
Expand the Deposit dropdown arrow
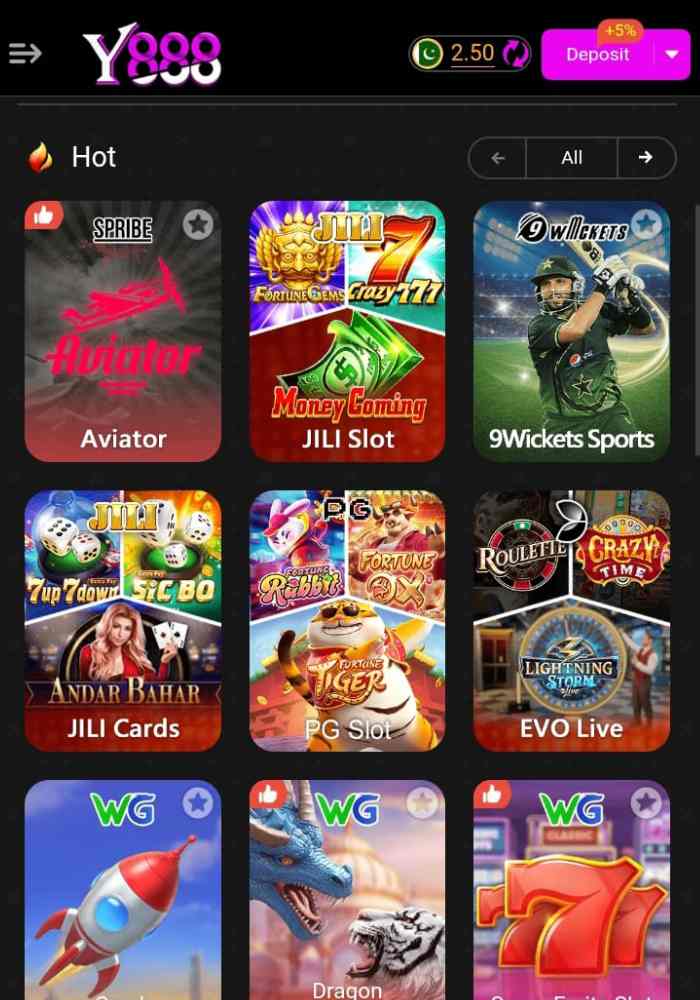[x=671, y=55]
